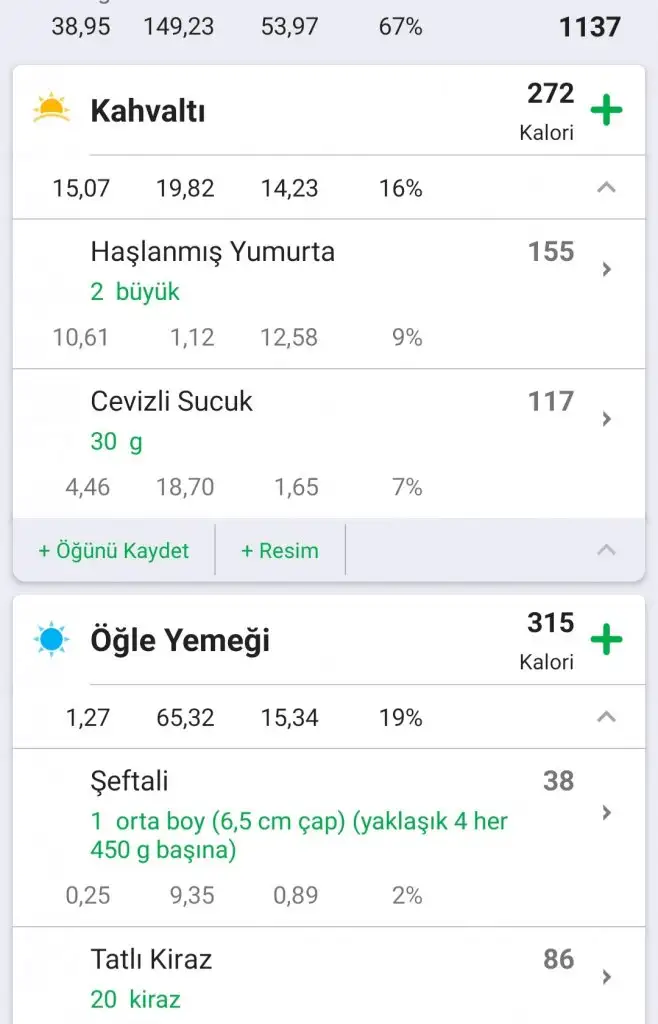The width and height of the screenshot is (658, 1024).
Task: Add a food to Öğle Yemeği
Action: [x=606, y=639]
